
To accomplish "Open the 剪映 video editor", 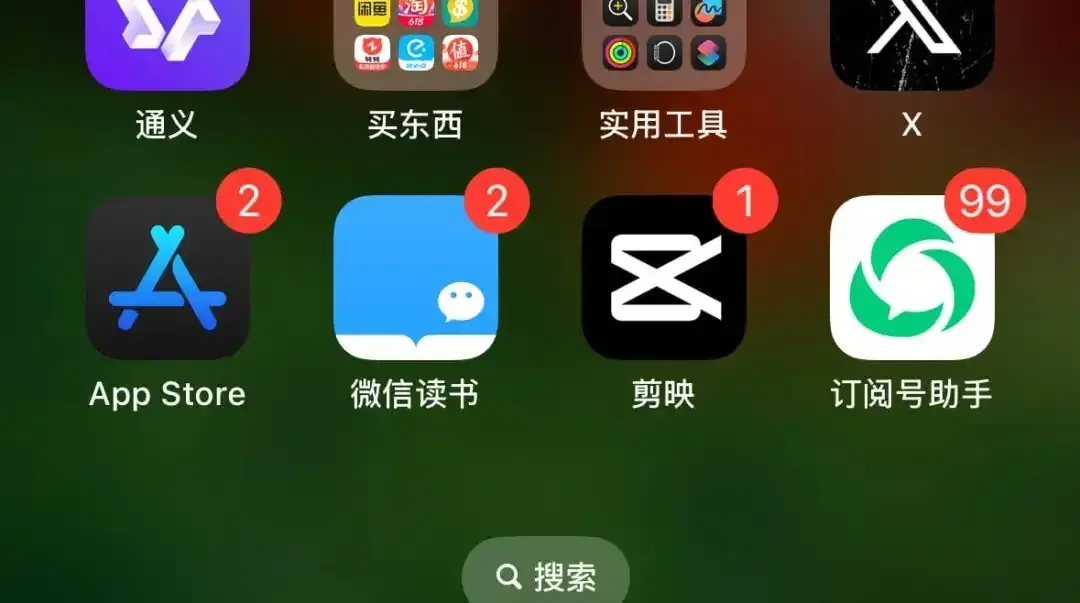I will 663,278.
